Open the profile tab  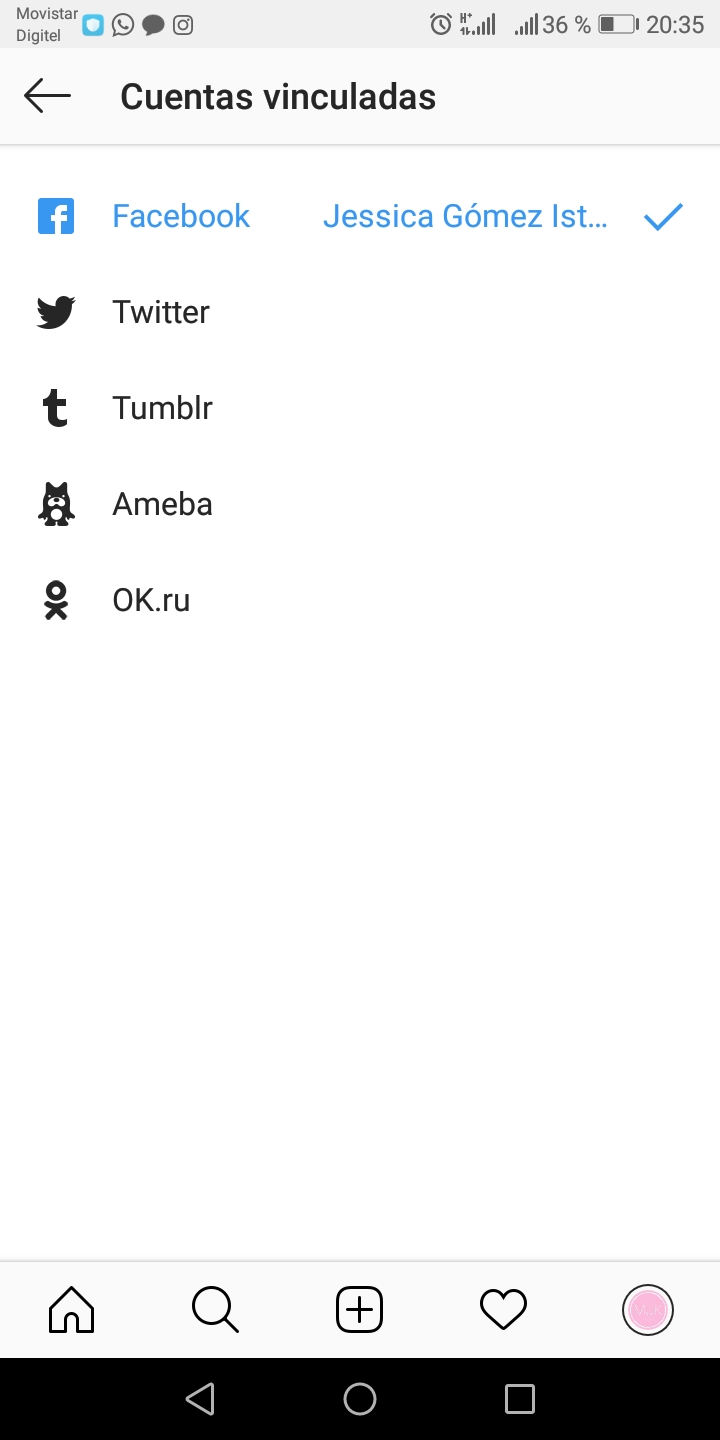648,1309
